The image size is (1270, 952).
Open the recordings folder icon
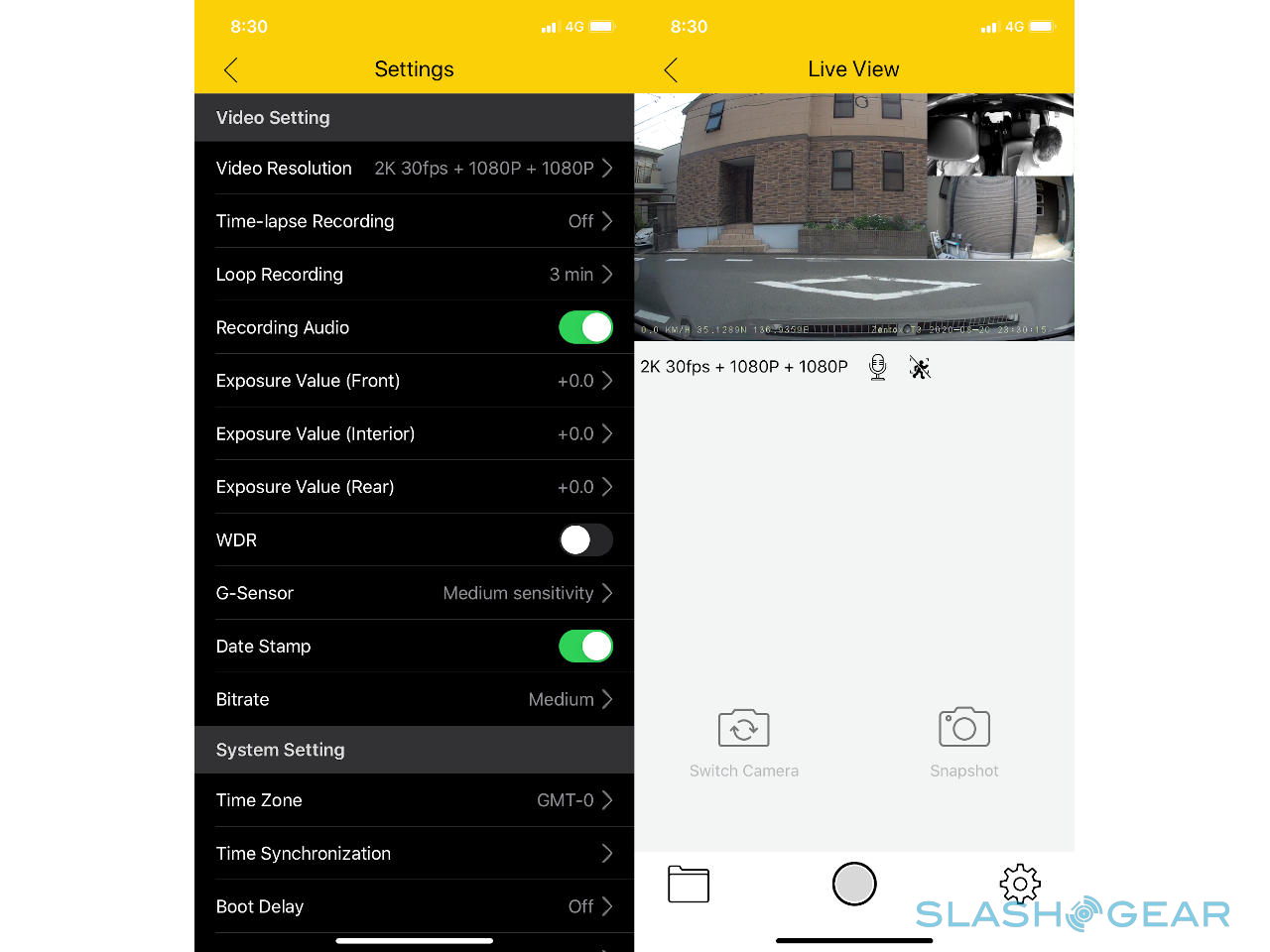(x=689, y=884)
